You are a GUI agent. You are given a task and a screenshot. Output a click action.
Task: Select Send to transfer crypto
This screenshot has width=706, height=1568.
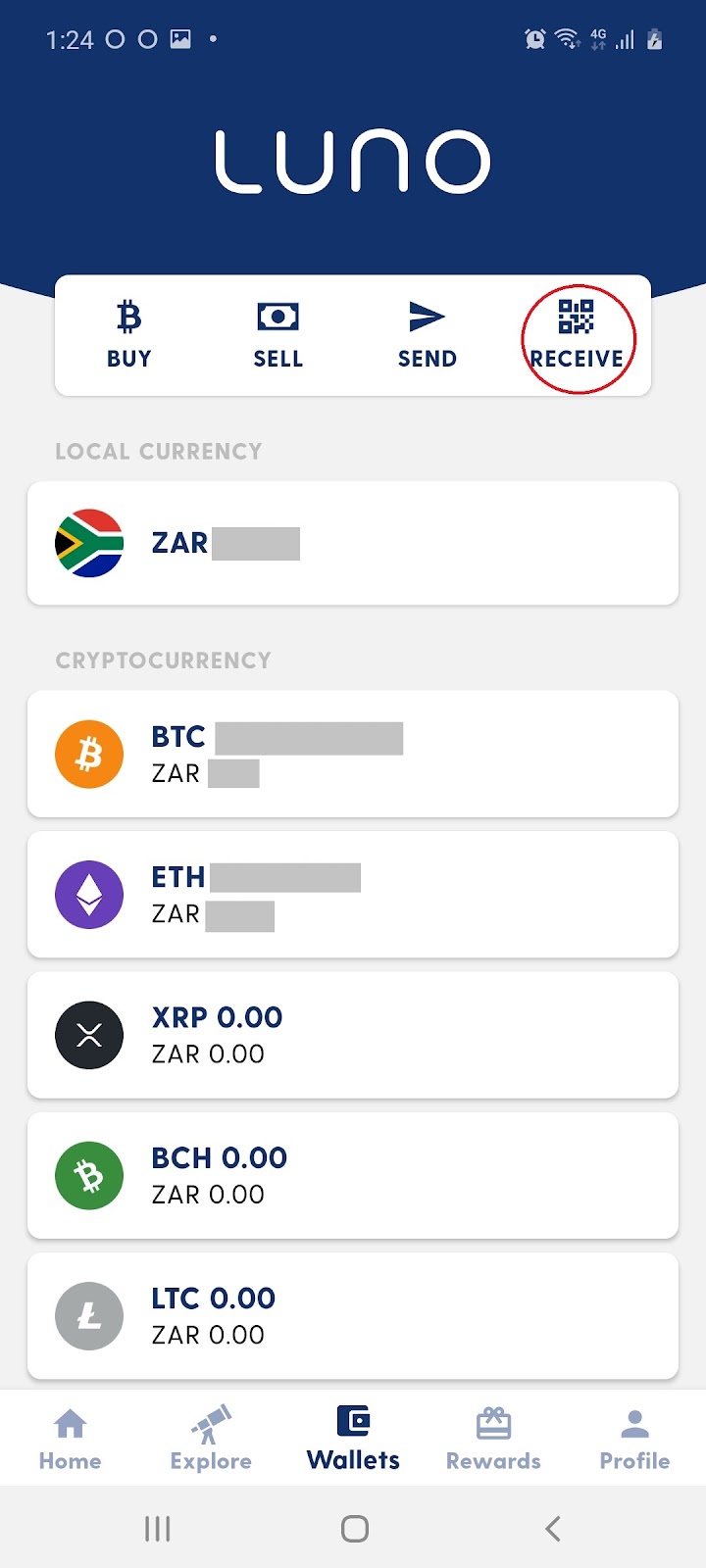tap(427, 335)
